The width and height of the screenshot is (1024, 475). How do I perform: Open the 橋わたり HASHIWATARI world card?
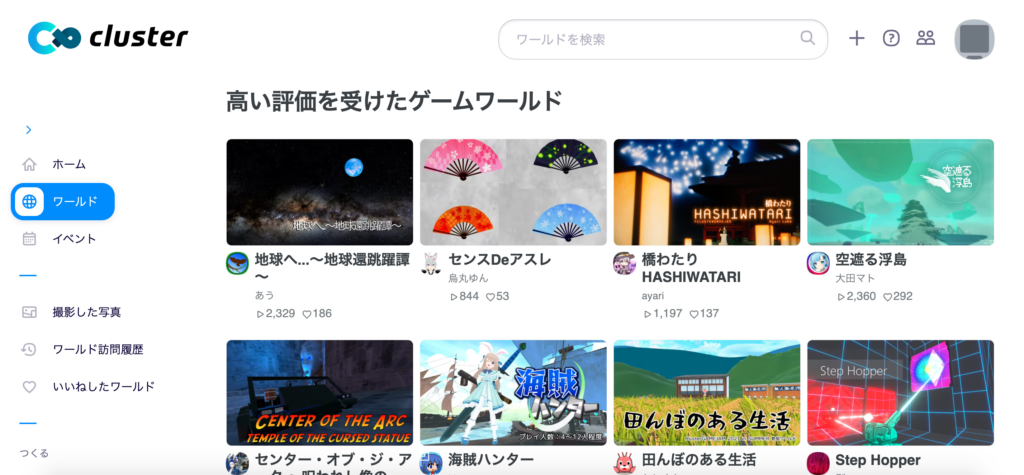tap(706, 192)
